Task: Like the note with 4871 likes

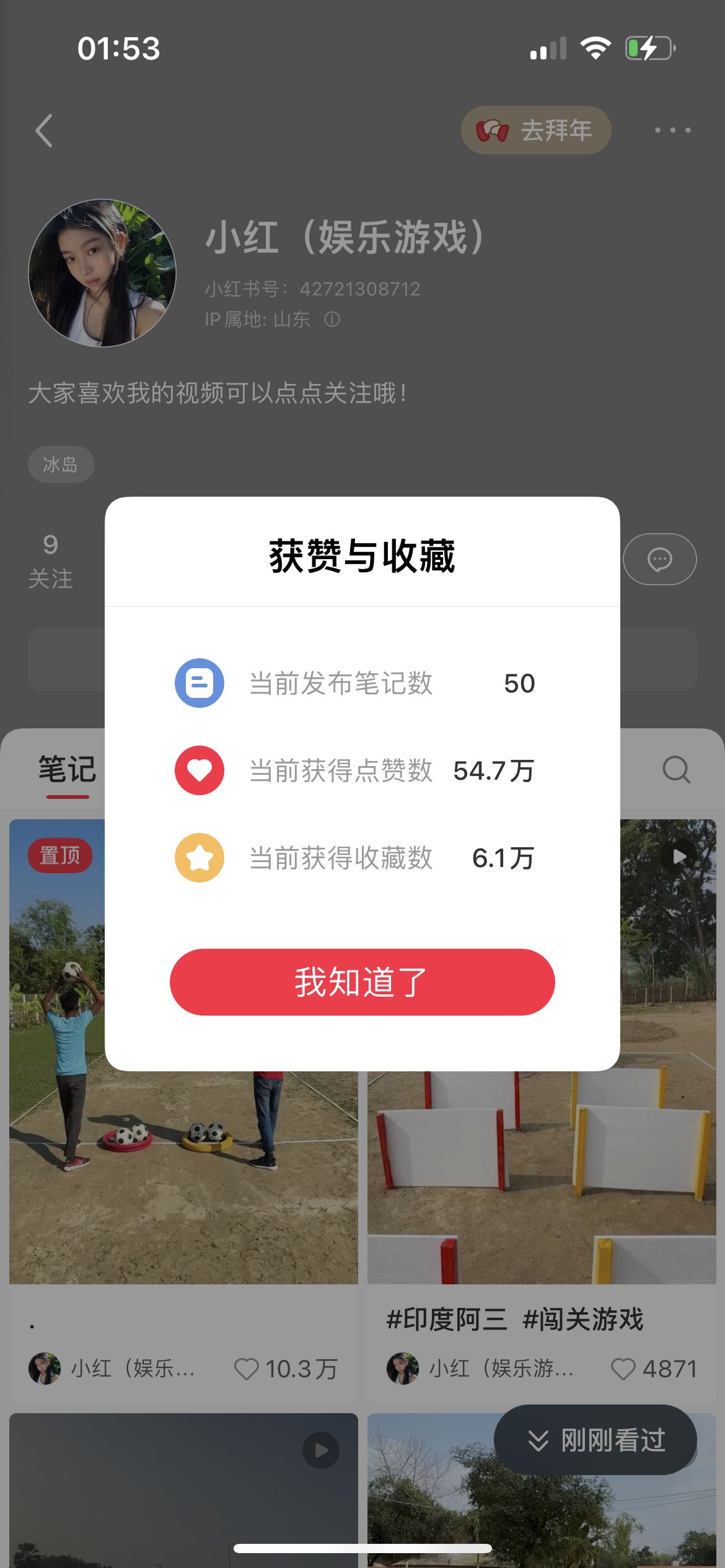Action: click(623, 1369)
